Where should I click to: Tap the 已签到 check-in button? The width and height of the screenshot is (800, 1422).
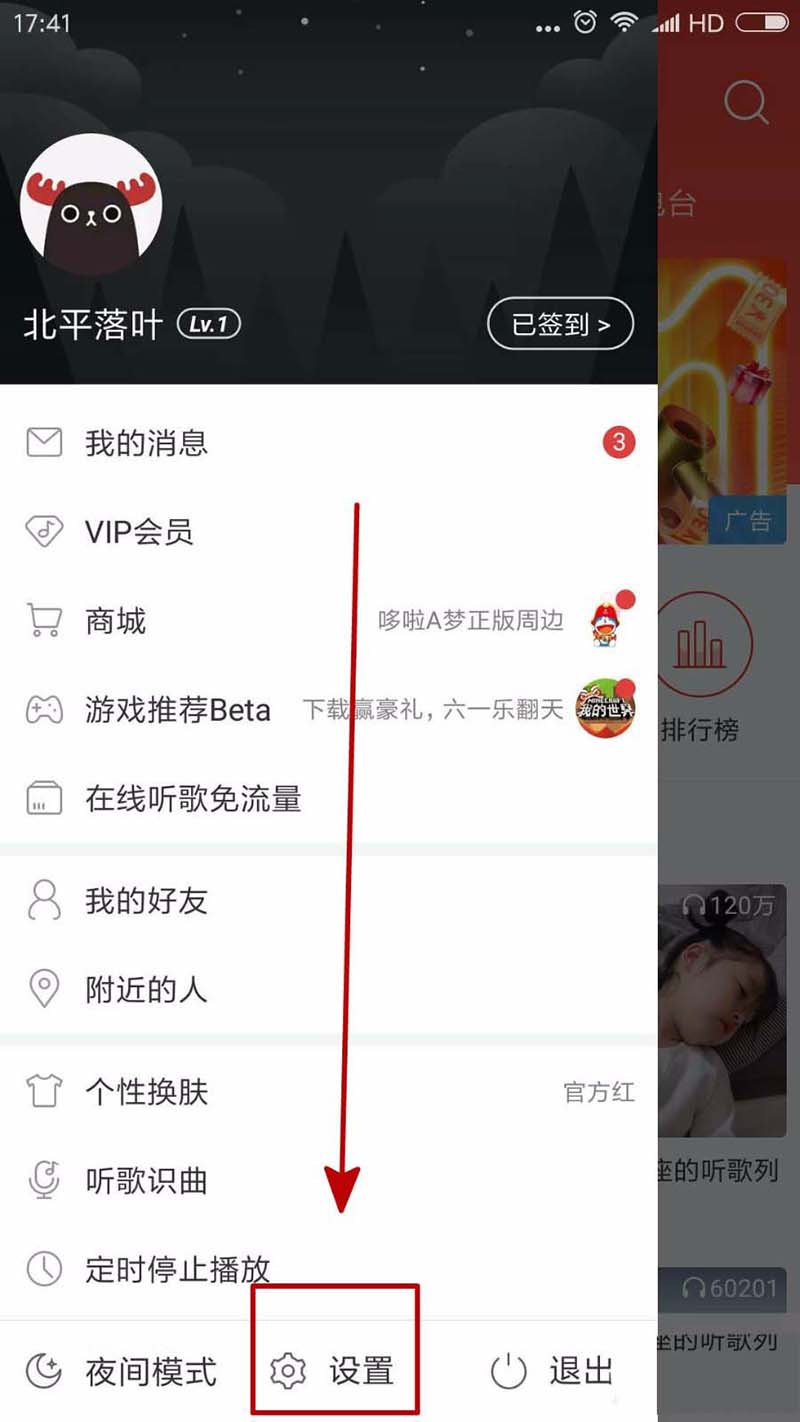point(560,324)
